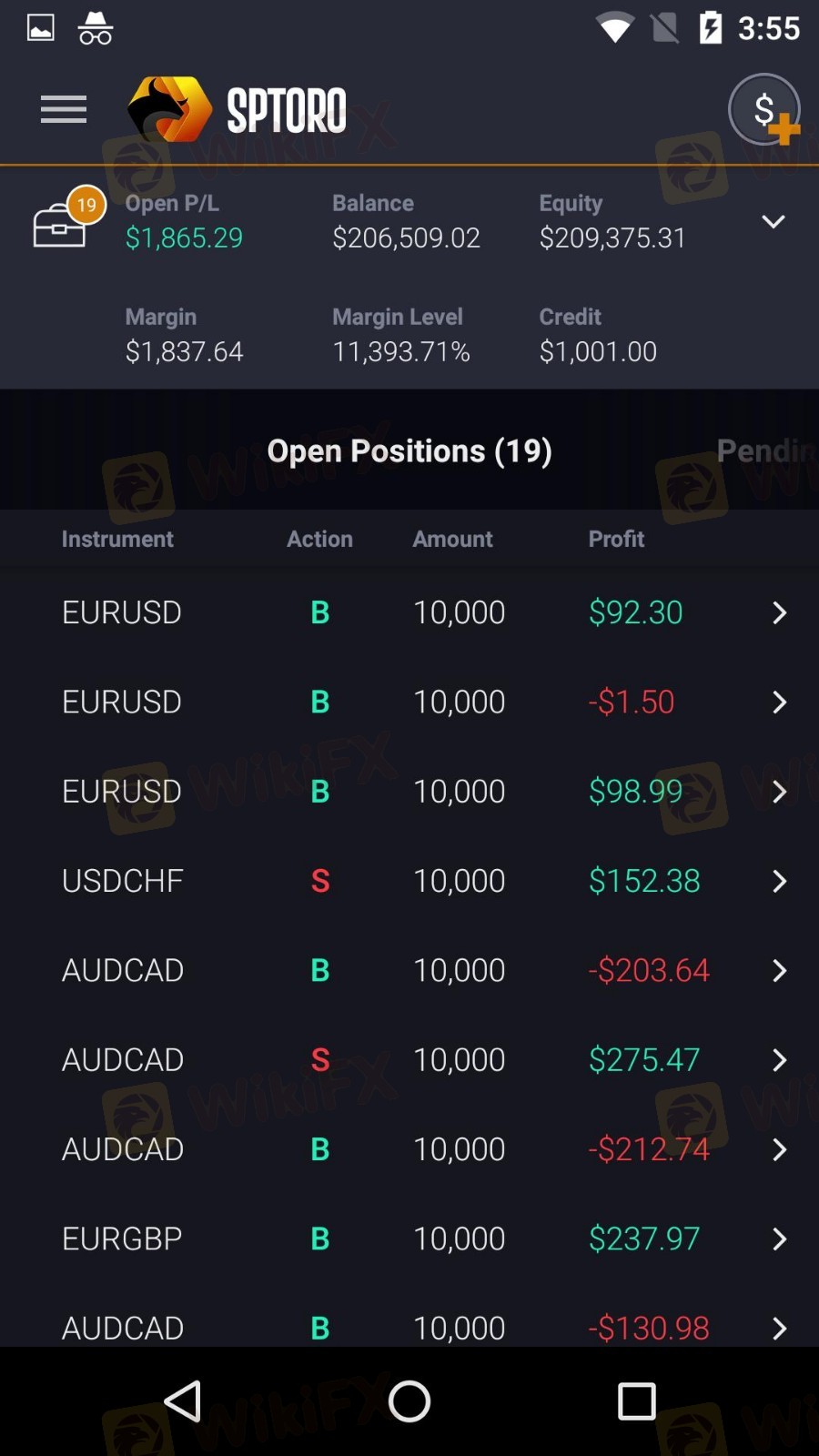View the AUDCAD sell position with $275.47
The image size is (819, 1456).
coord(409,1059)
